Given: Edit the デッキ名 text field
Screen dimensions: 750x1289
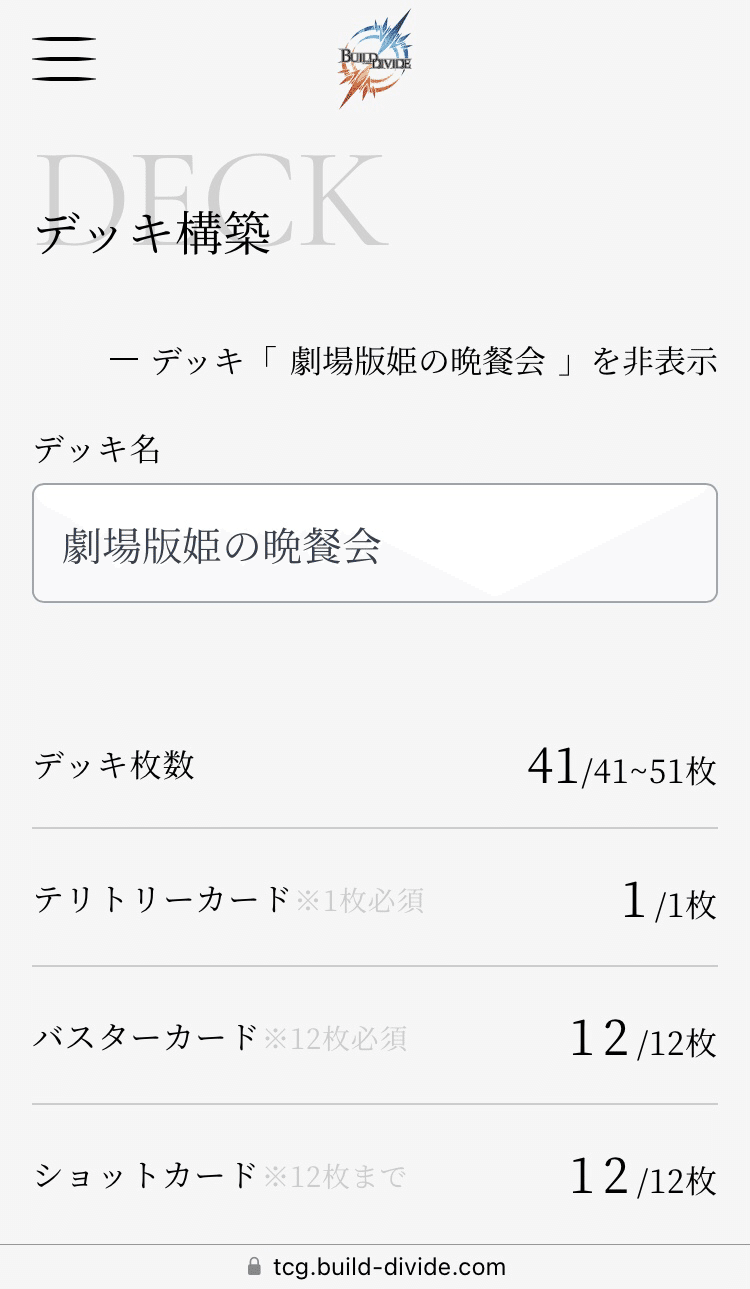Looking at the screenshot, I should click(375, 543).
